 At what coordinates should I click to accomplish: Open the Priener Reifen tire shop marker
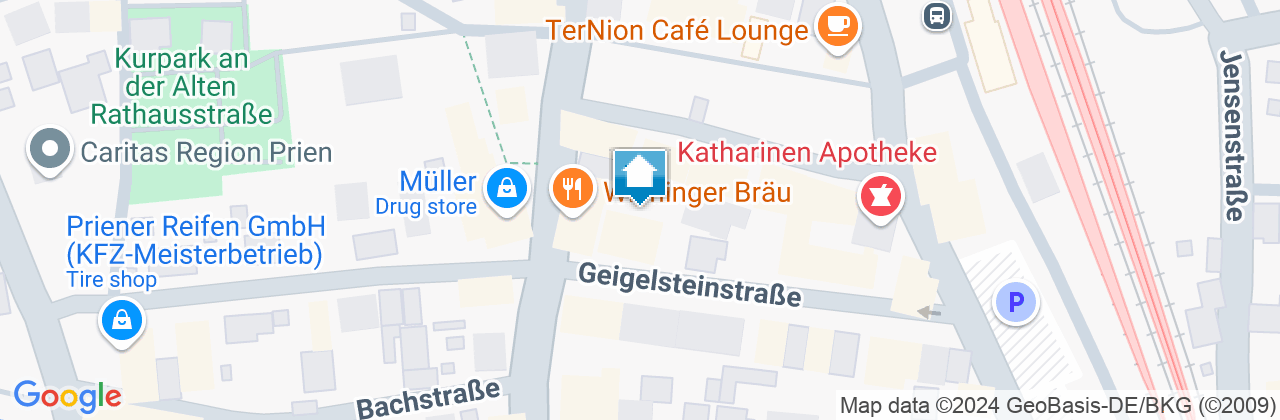click(x=122, y=321)
